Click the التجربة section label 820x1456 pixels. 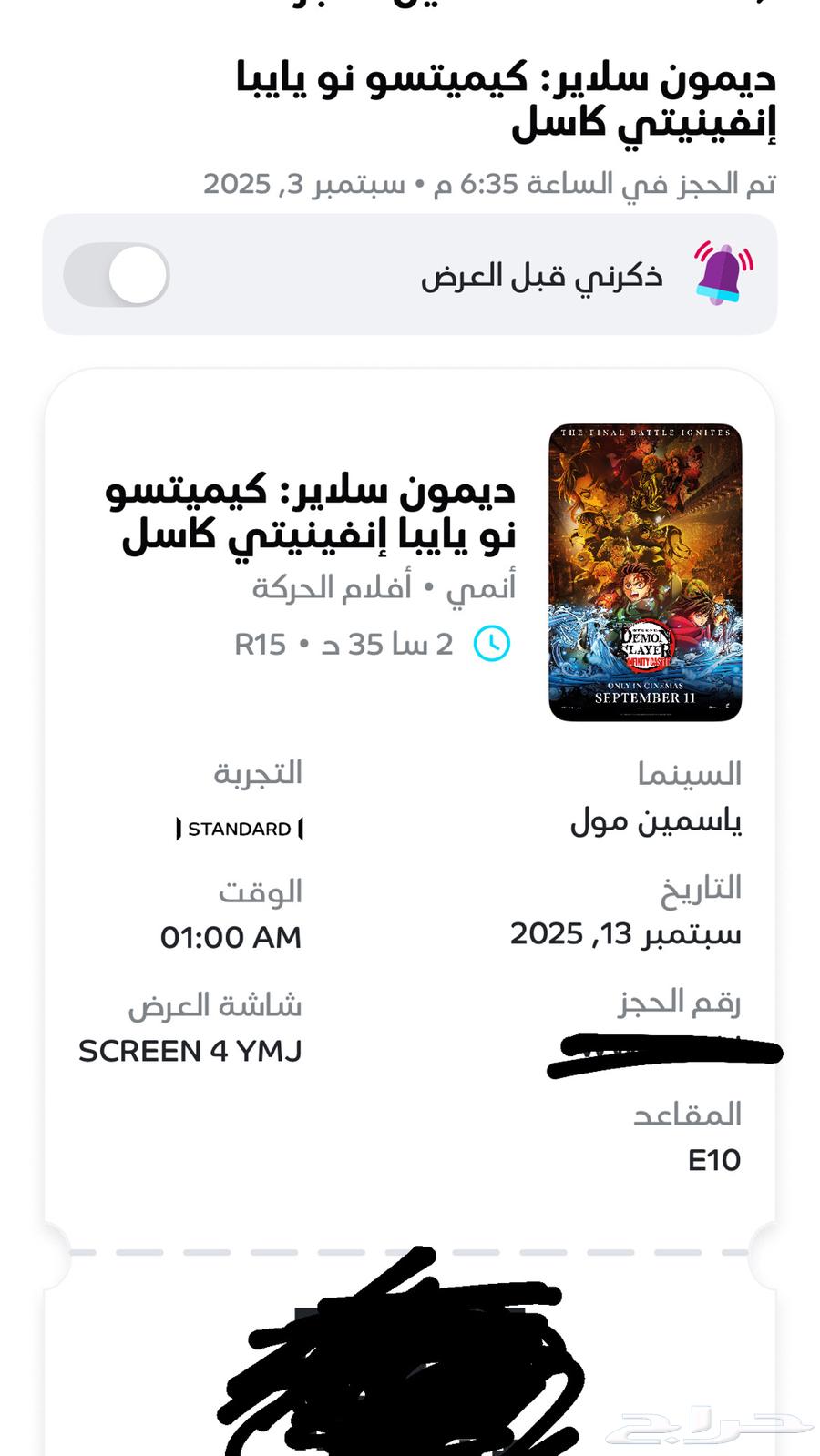[x=258, y=774]
